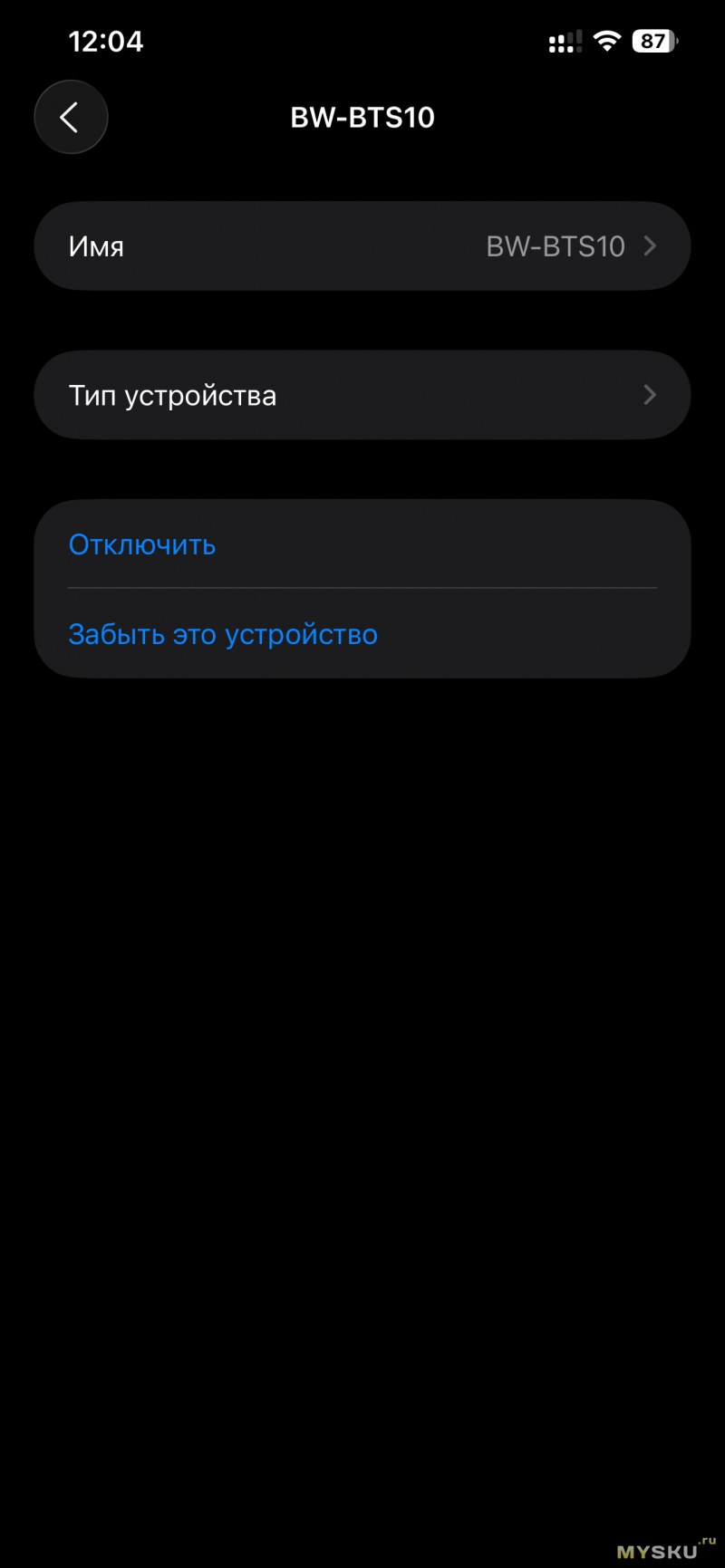Tap Отключить to disconnect the device
Image resolution: width=725 pixels, height=1568 pixels.
click(142, 544)
